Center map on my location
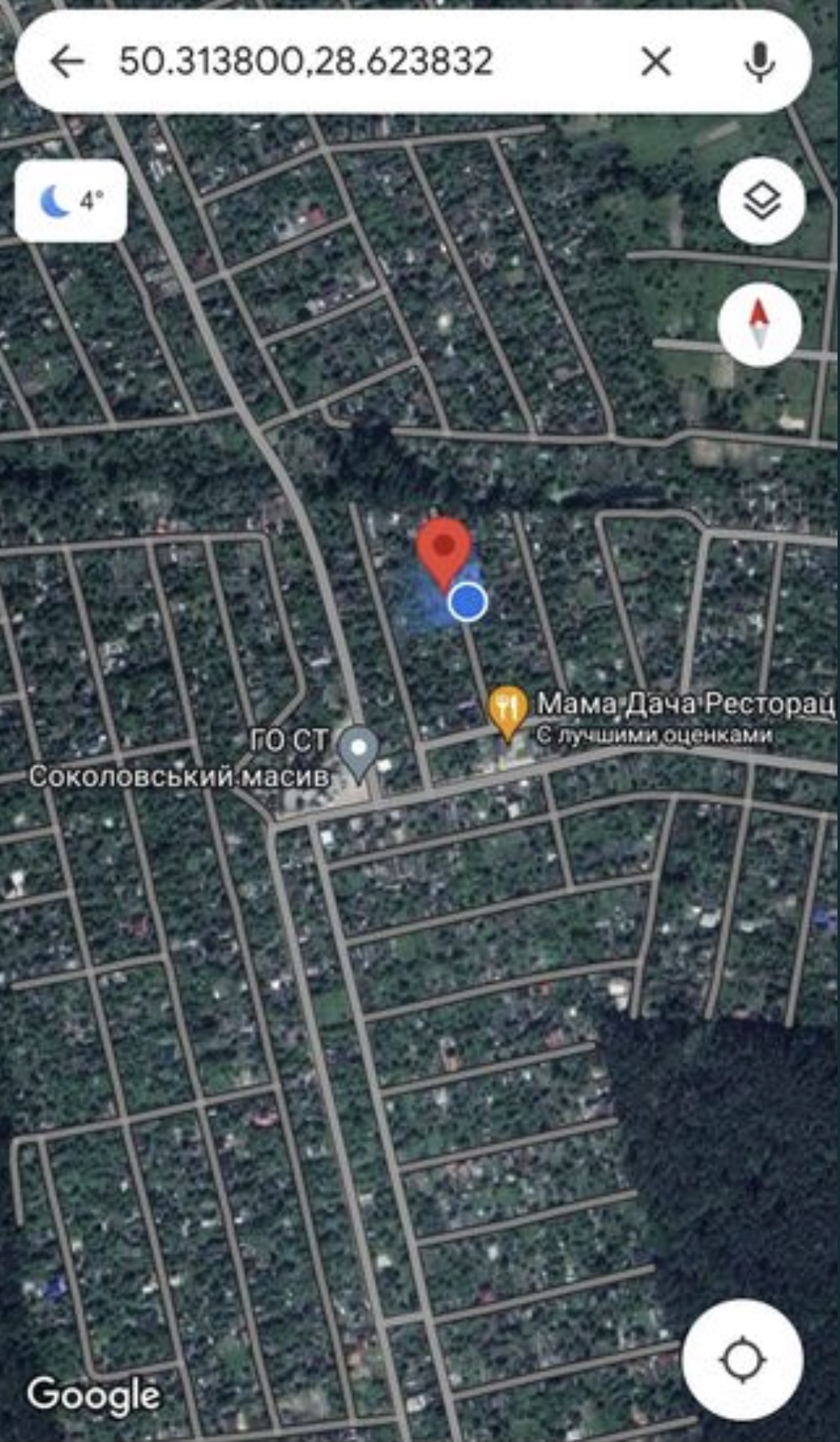 click(x=742, y=1361)
